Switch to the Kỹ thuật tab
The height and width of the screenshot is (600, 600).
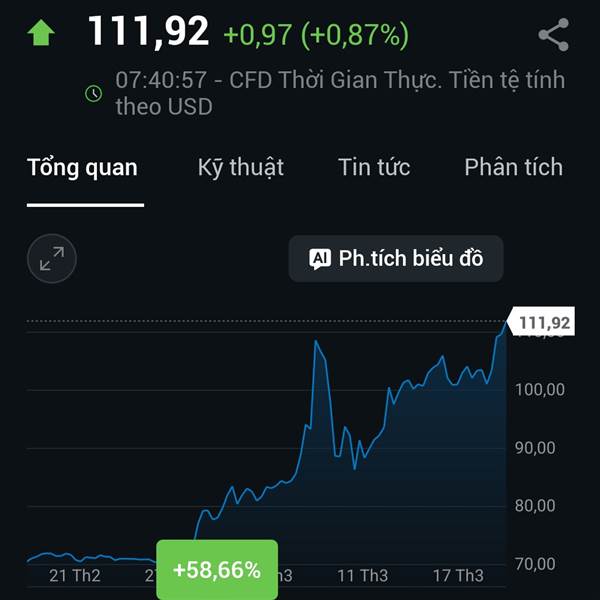[241, 167]
